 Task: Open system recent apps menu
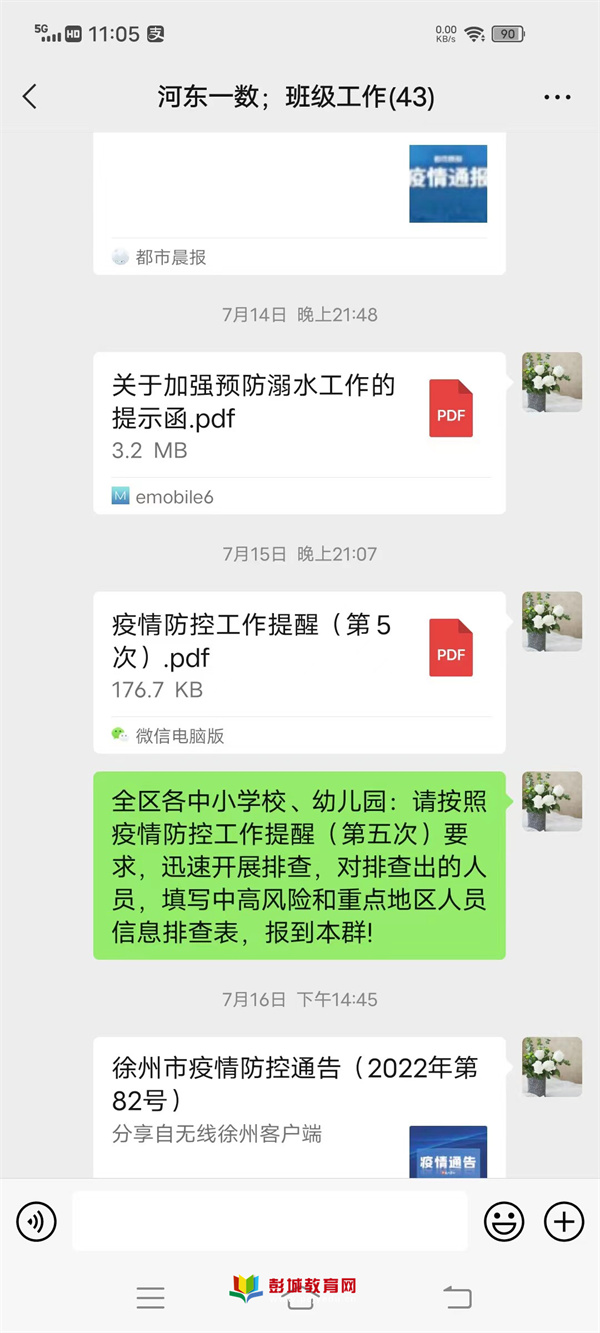point(151,1298)
